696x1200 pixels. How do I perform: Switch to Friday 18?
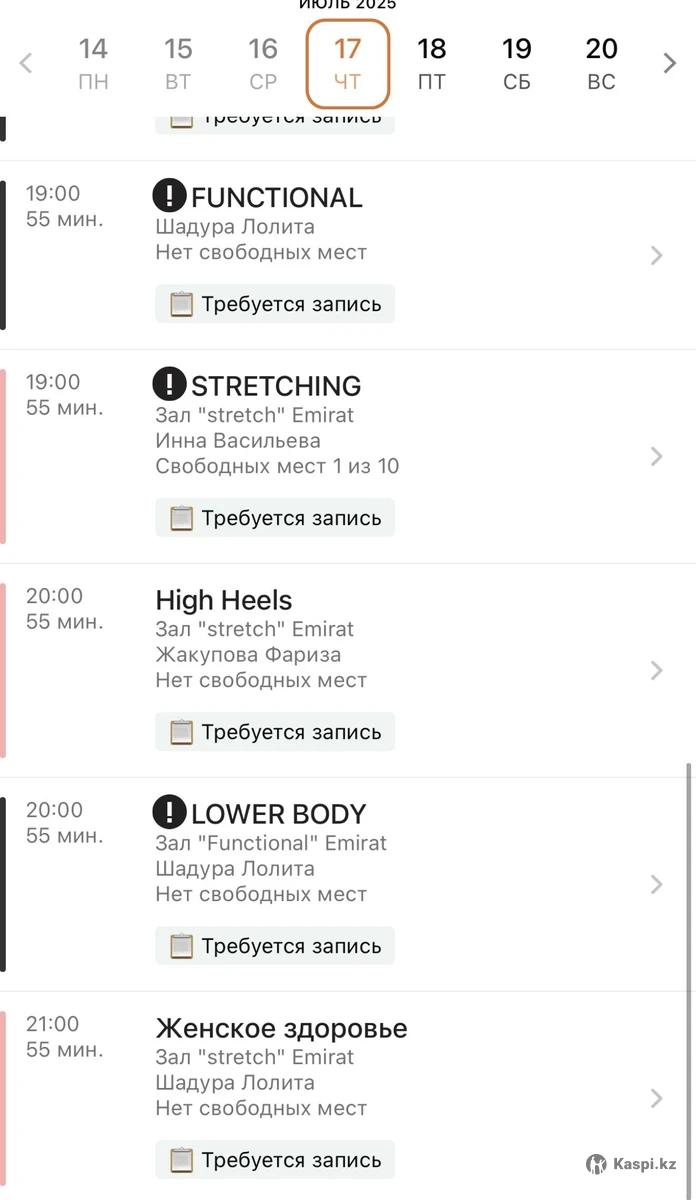(x=432, y=64)
